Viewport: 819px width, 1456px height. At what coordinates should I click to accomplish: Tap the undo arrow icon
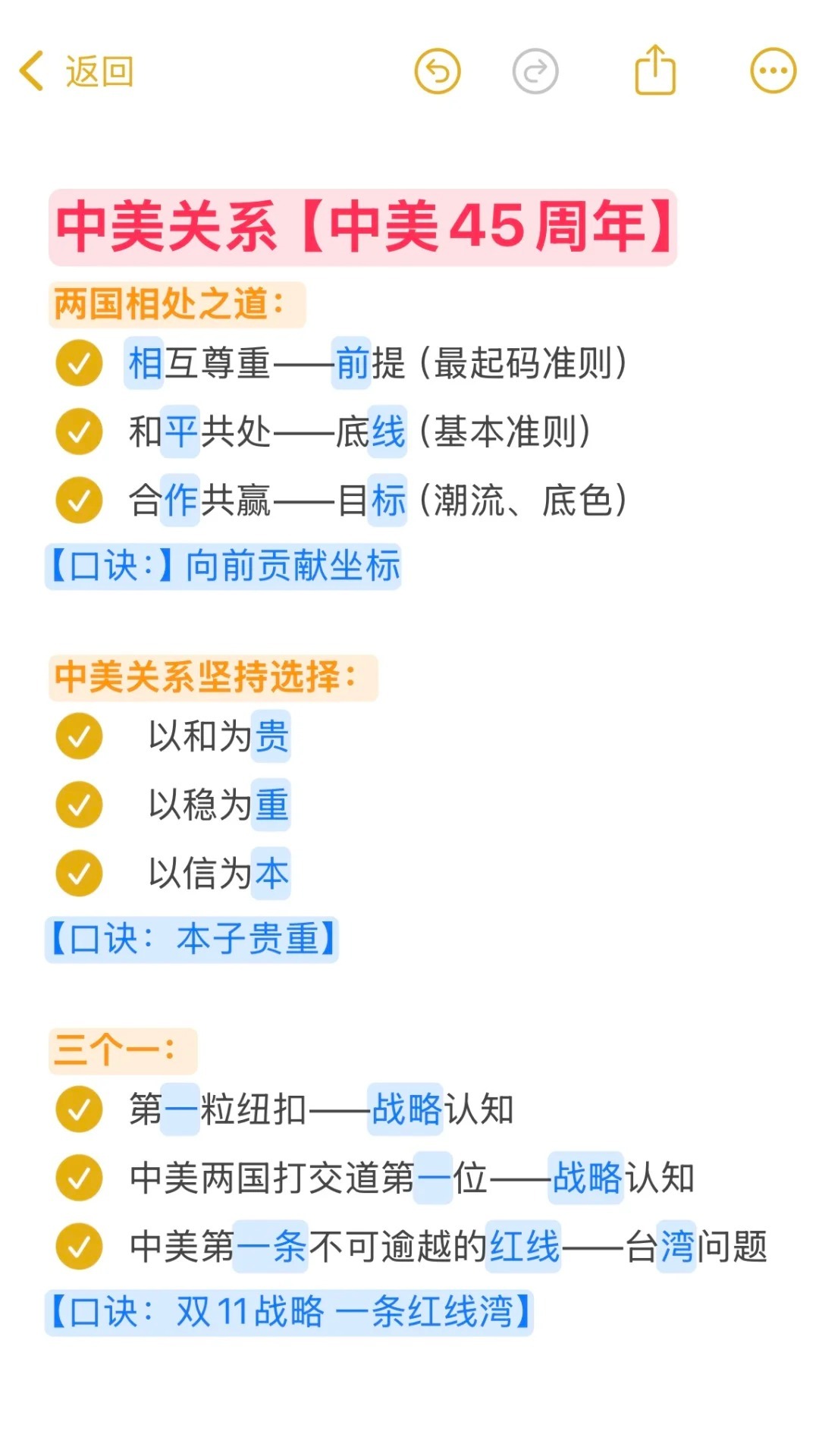coord(438,70)
